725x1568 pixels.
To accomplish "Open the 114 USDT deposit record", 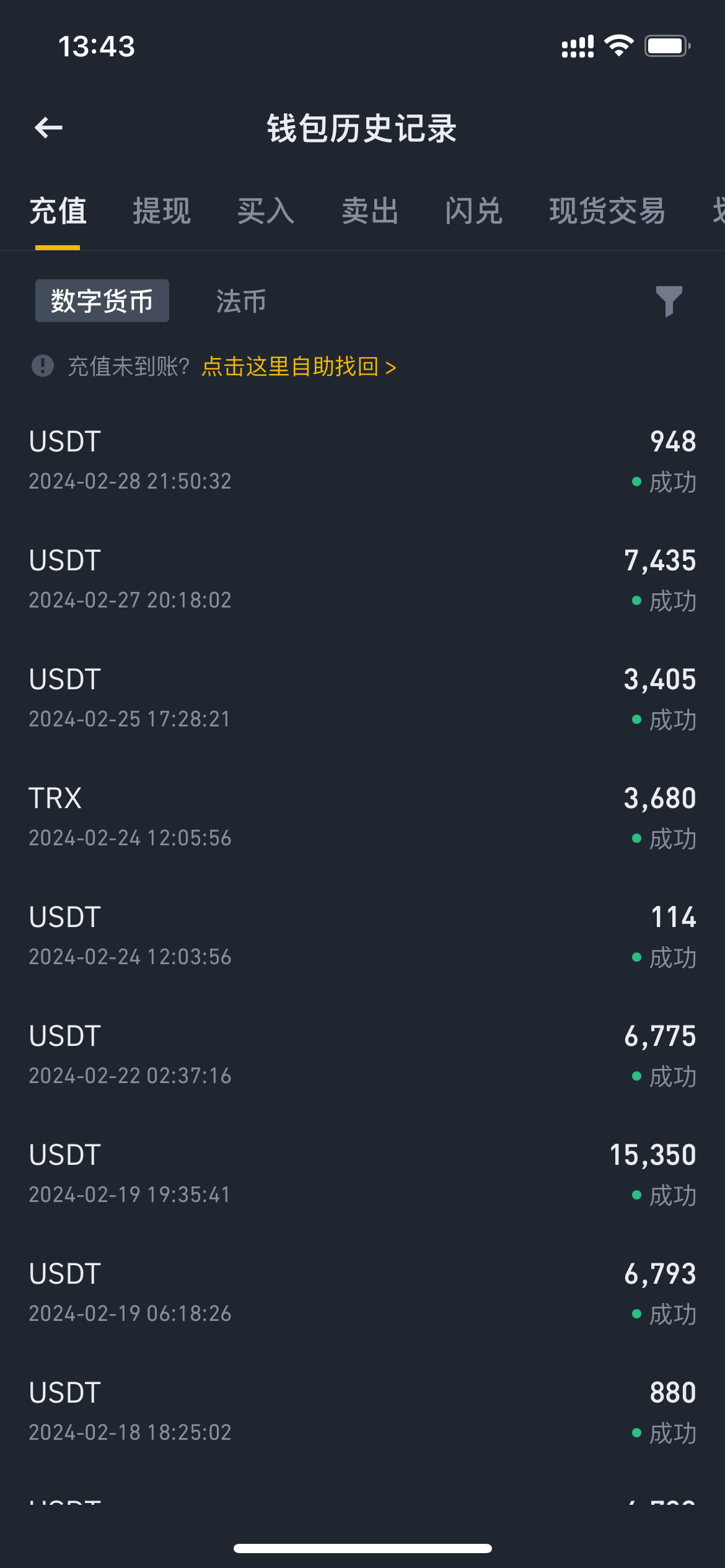I will click(x=362, y=936).
